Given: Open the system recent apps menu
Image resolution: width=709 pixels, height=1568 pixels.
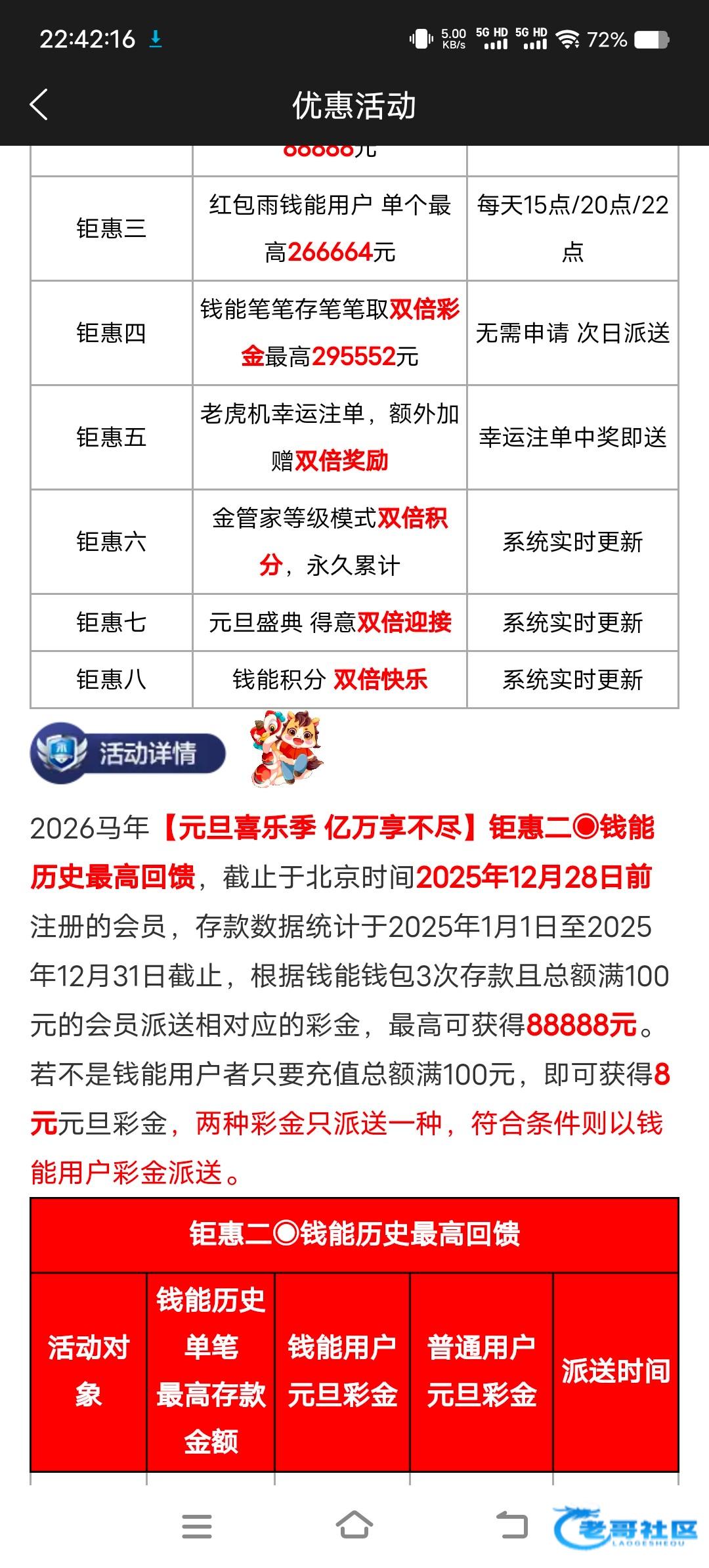Looking at the screenshot, I should pyautogui.click(x=197, y=1526).
